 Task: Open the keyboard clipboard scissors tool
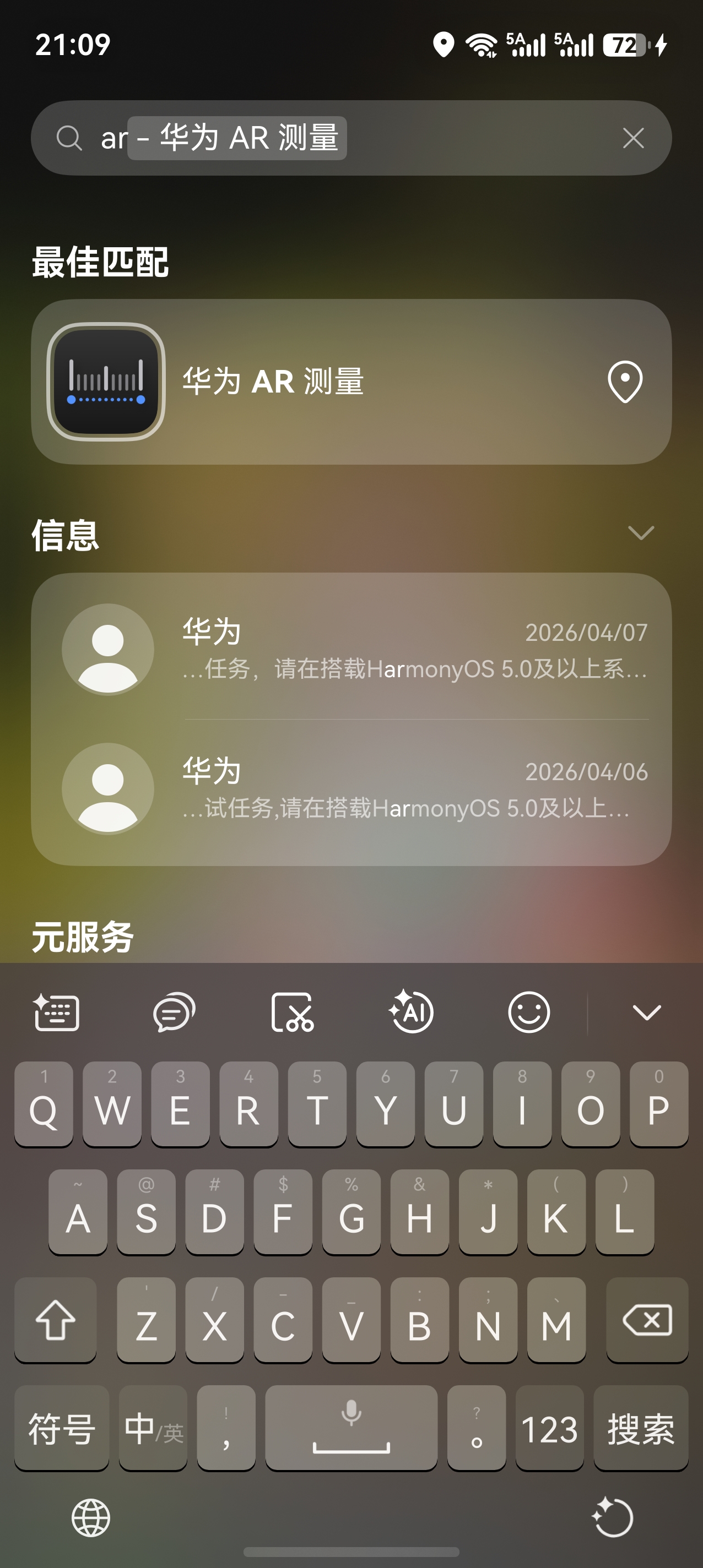[x=293, y=1012]
